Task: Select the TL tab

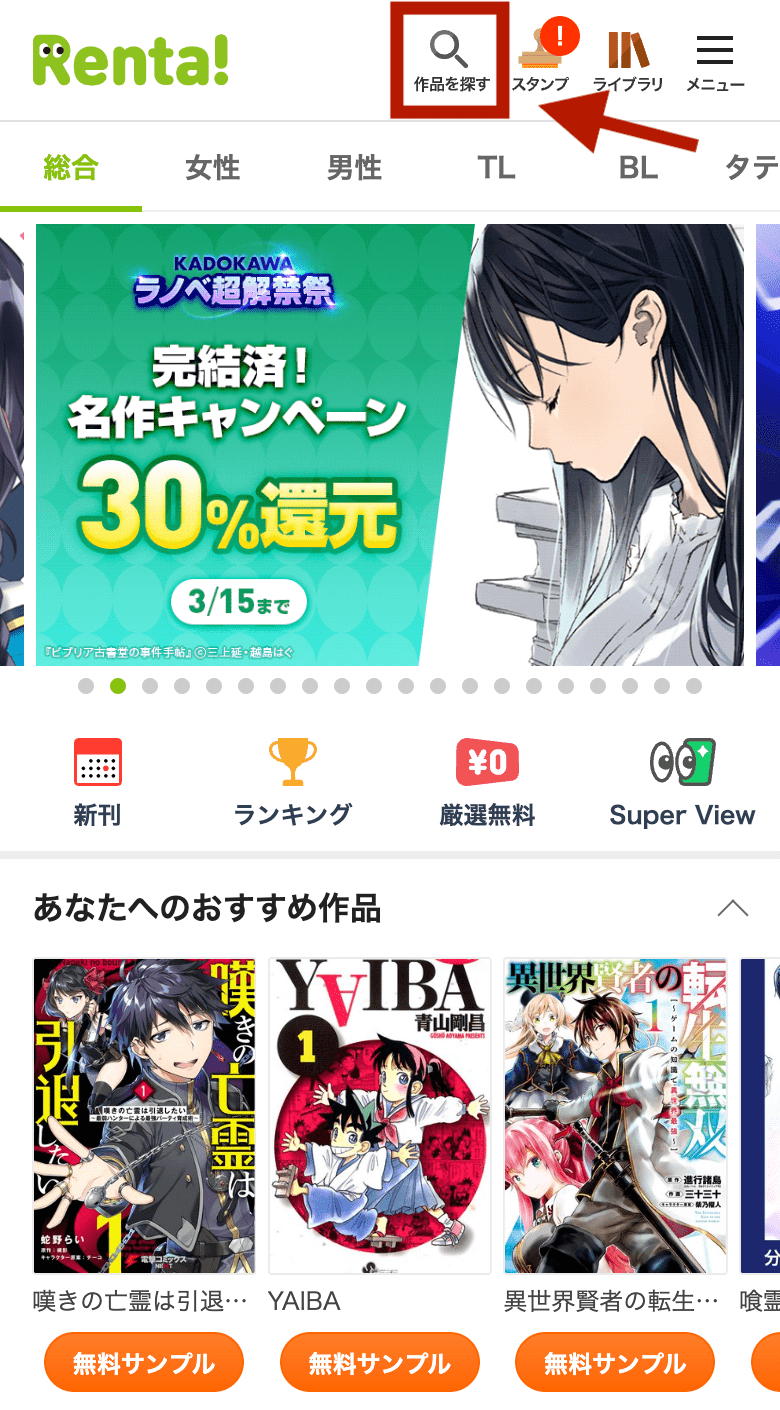Action: (496, 167)
